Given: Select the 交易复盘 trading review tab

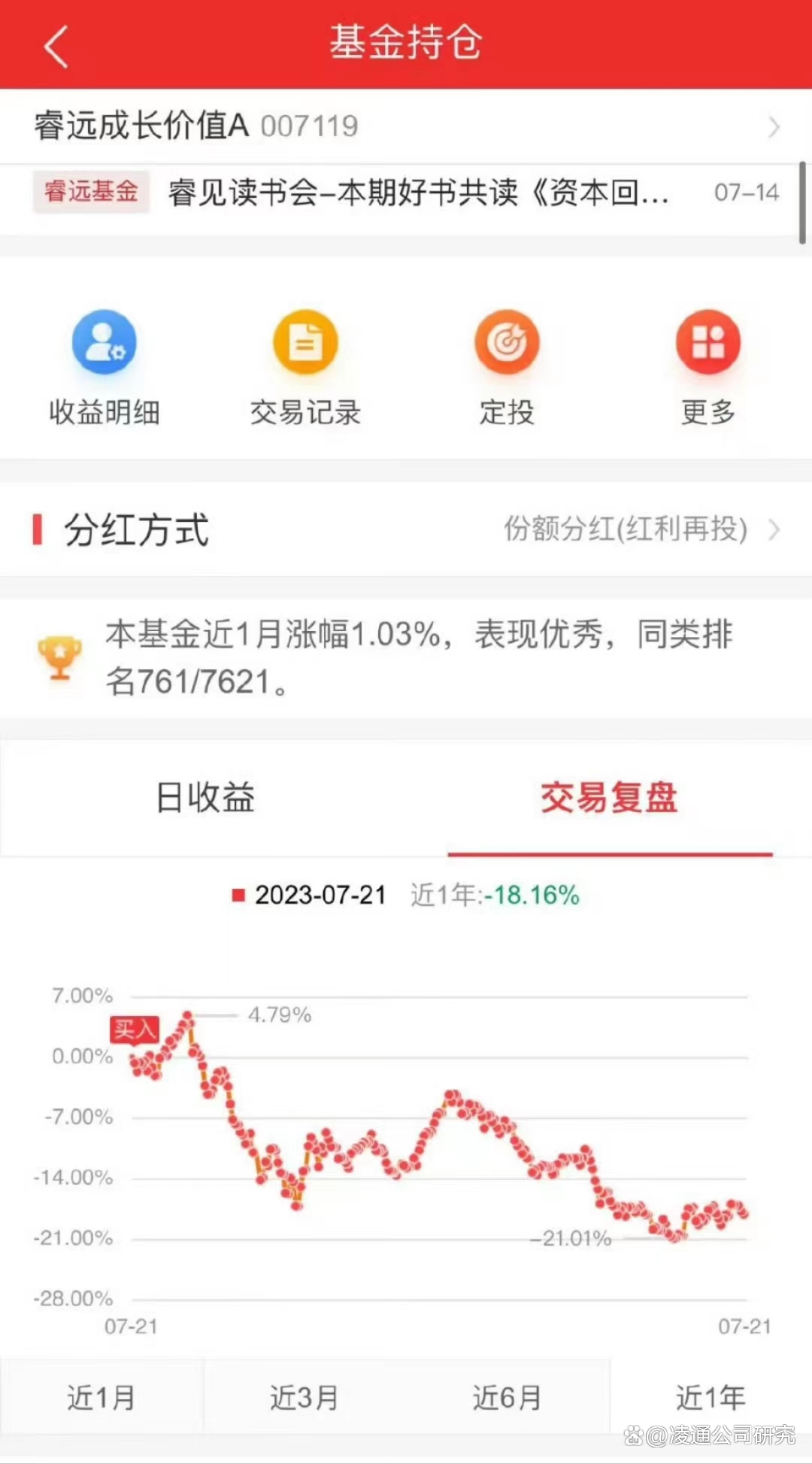Looking at the screenshot, I should tap(609, 799).
